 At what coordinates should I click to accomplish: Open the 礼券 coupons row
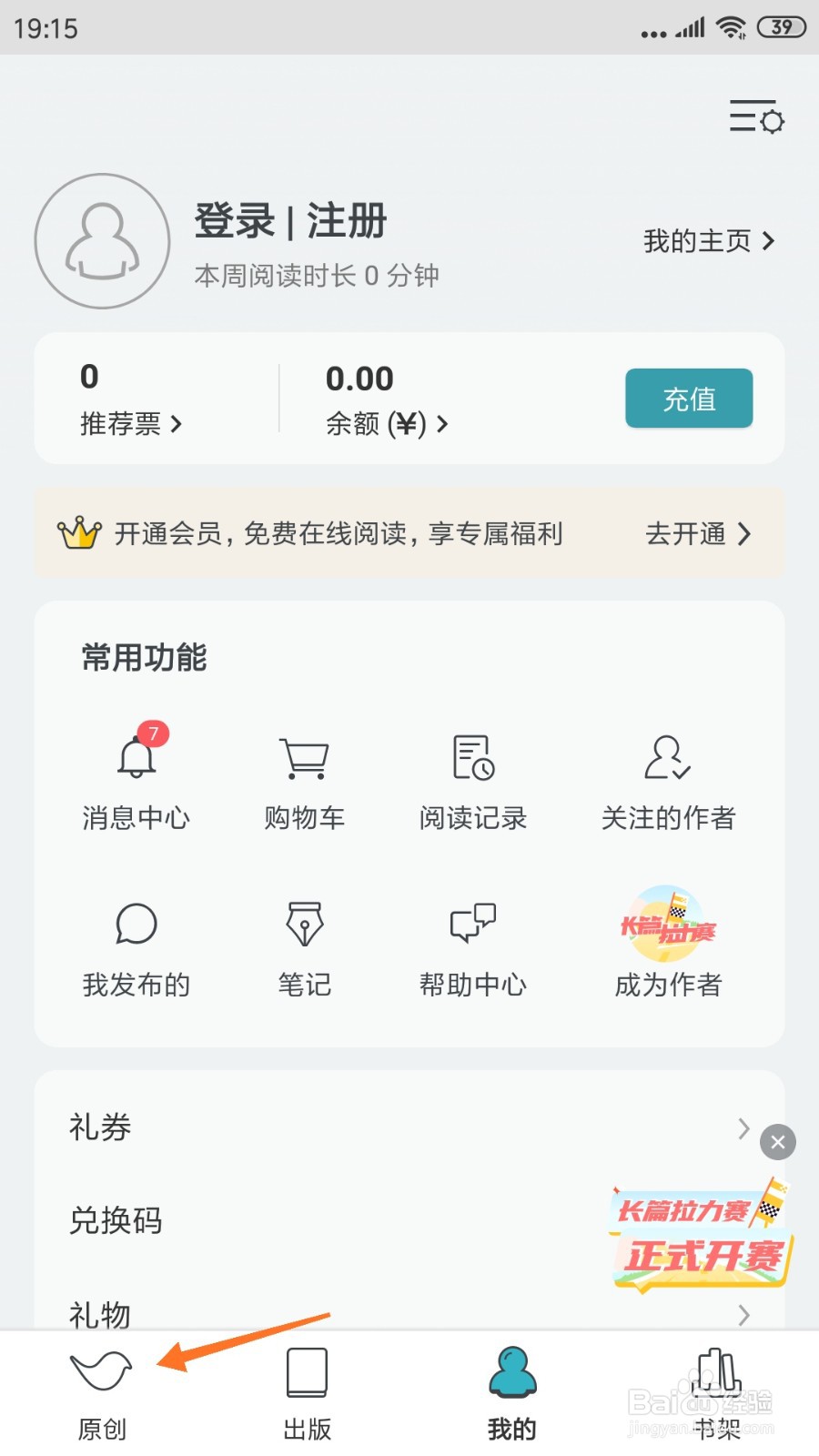400,1127
